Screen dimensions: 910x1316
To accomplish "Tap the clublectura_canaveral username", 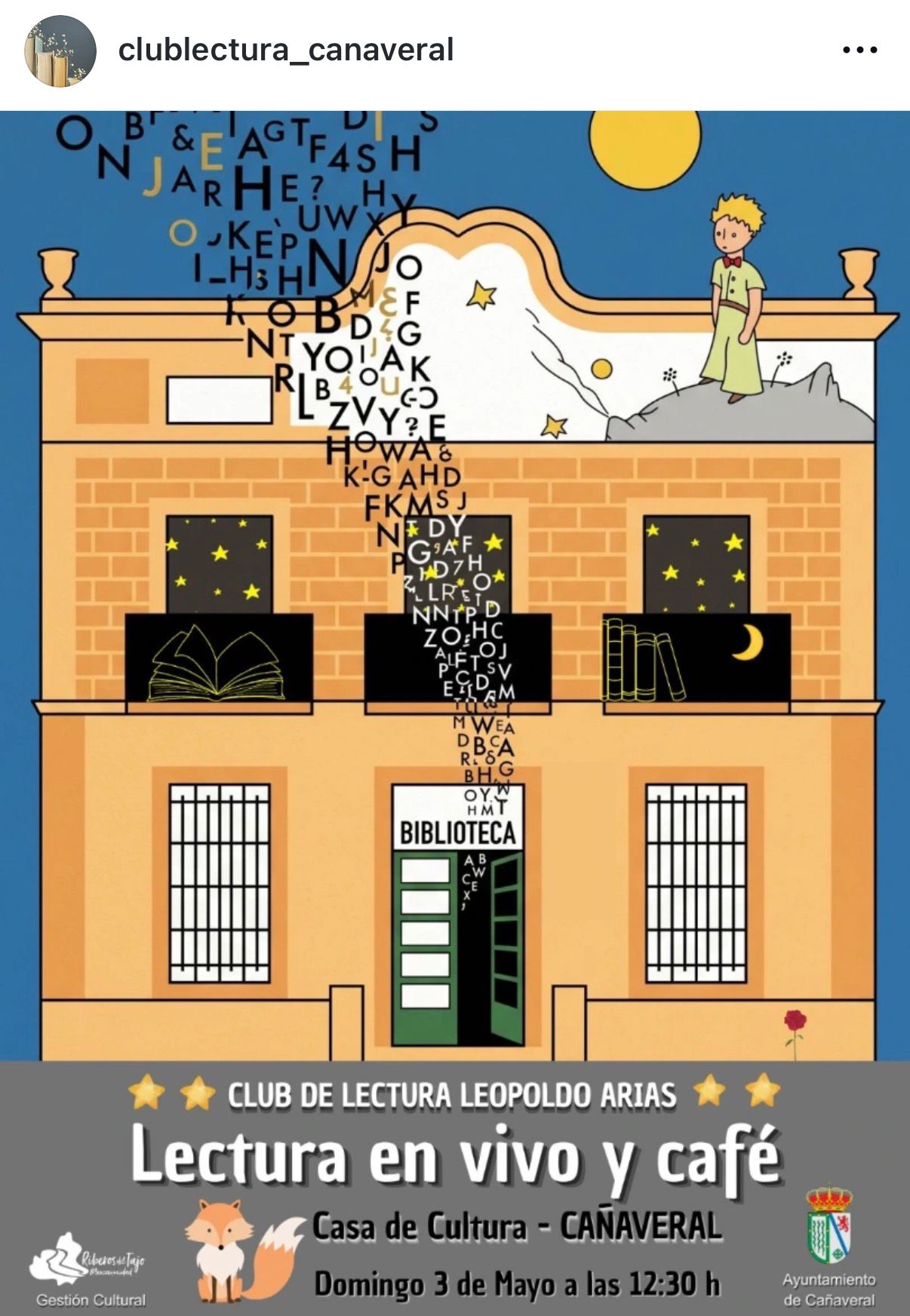I will click(x=286, y=51).
